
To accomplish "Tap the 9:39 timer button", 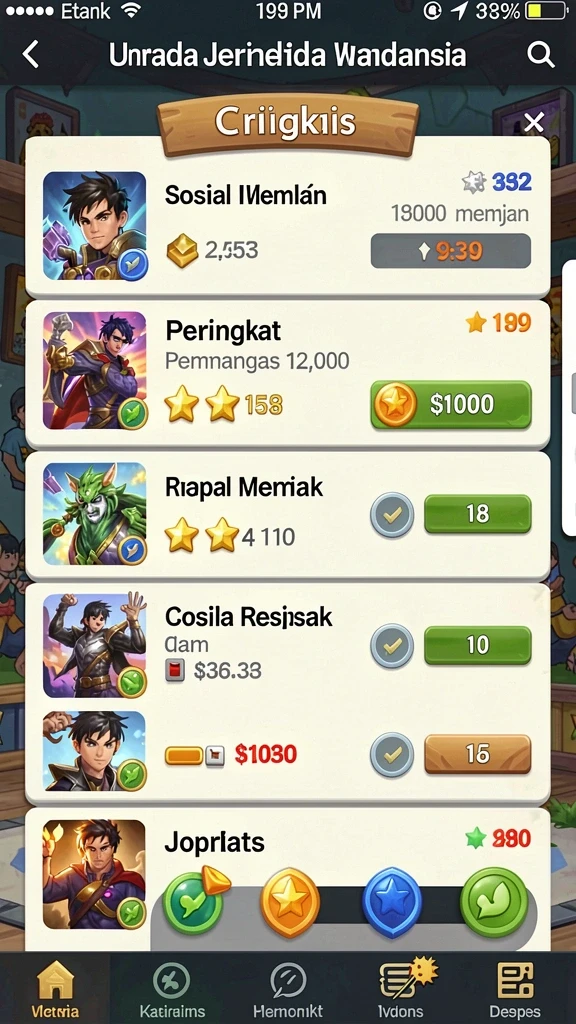I will (x=451, y=251).
